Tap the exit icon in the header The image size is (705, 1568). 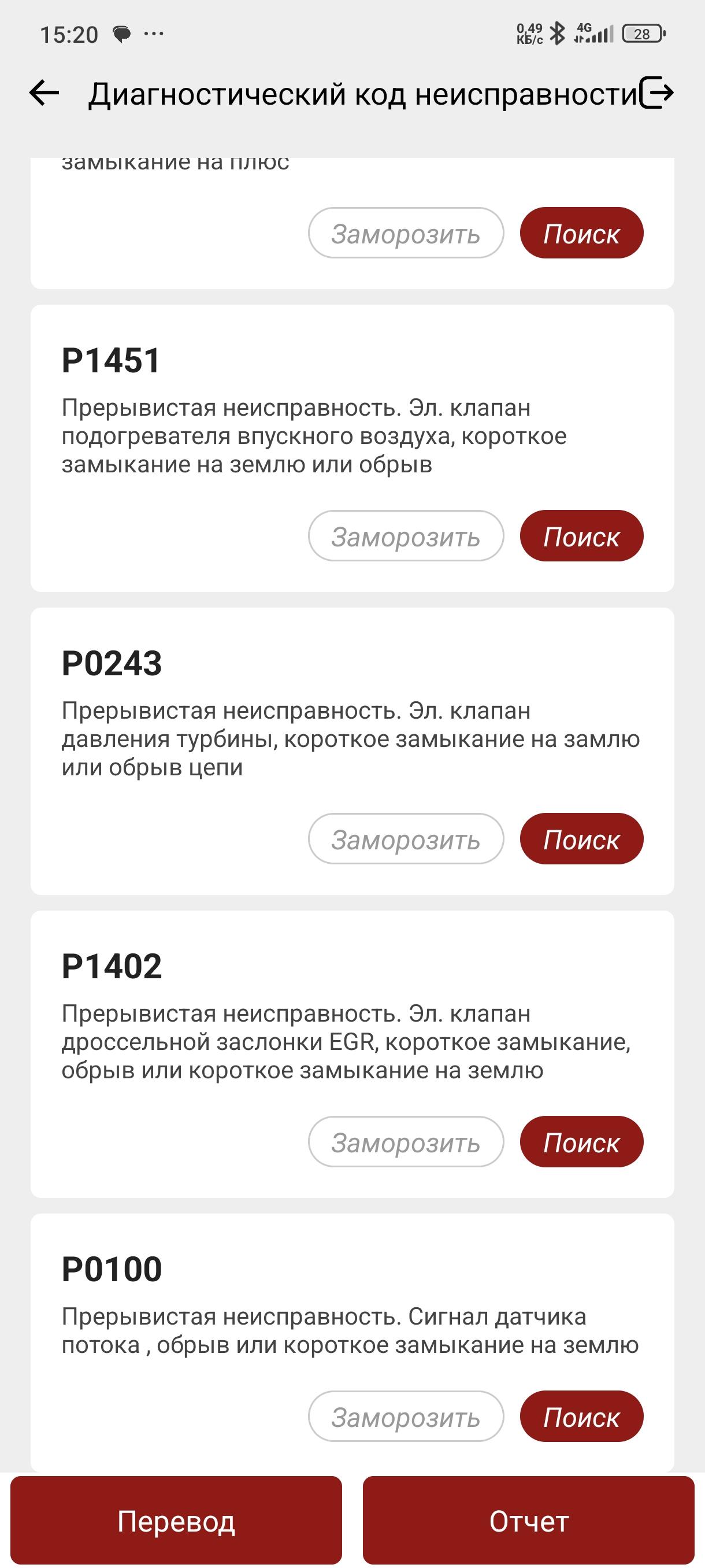[x=656, y=93]
